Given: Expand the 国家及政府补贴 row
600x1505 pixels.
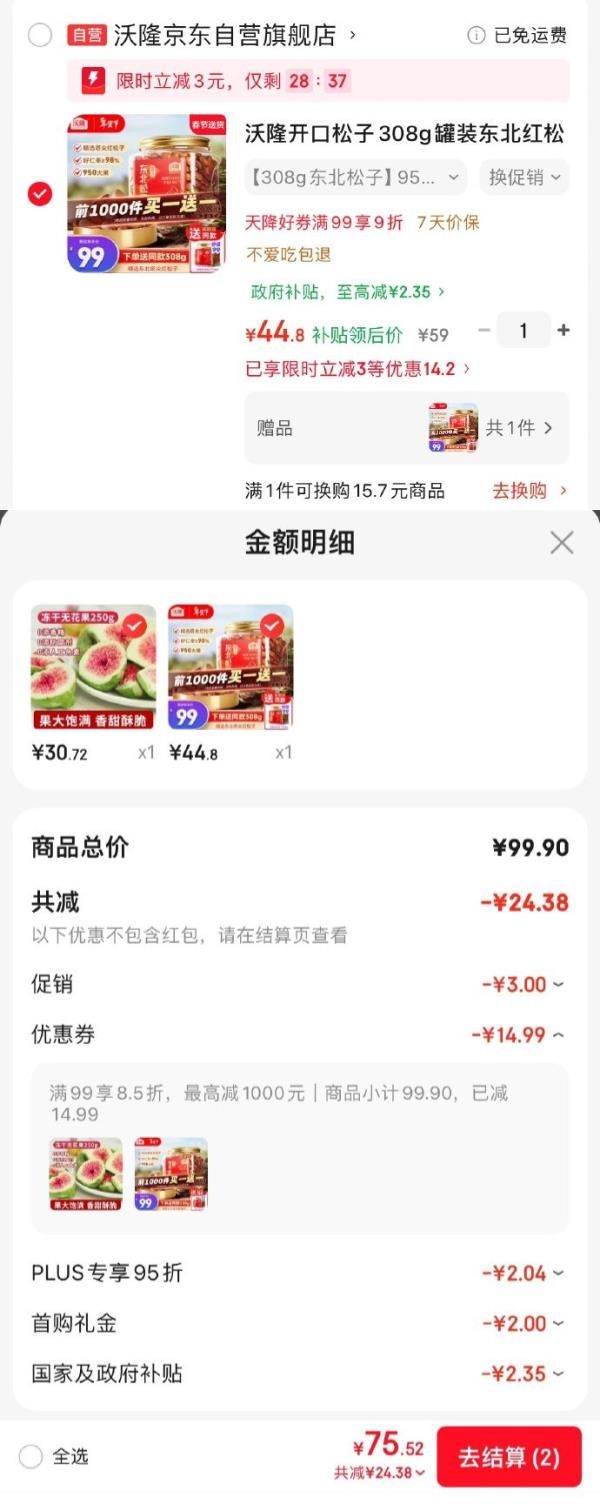Looking at the screenshot, I should [x=522, y=1374].
